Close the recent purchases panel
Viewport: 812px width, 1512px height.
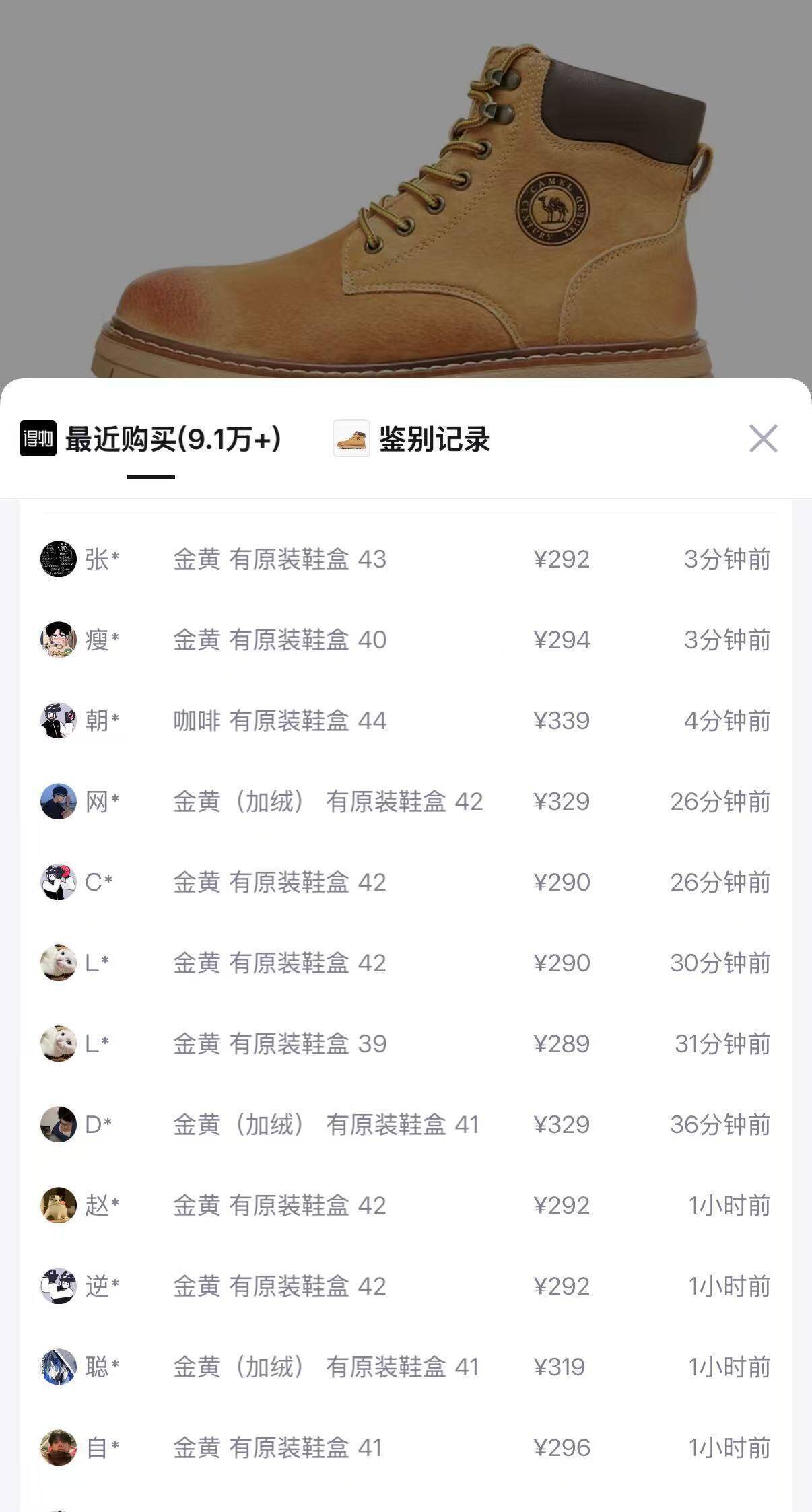(x=763, y=439)
